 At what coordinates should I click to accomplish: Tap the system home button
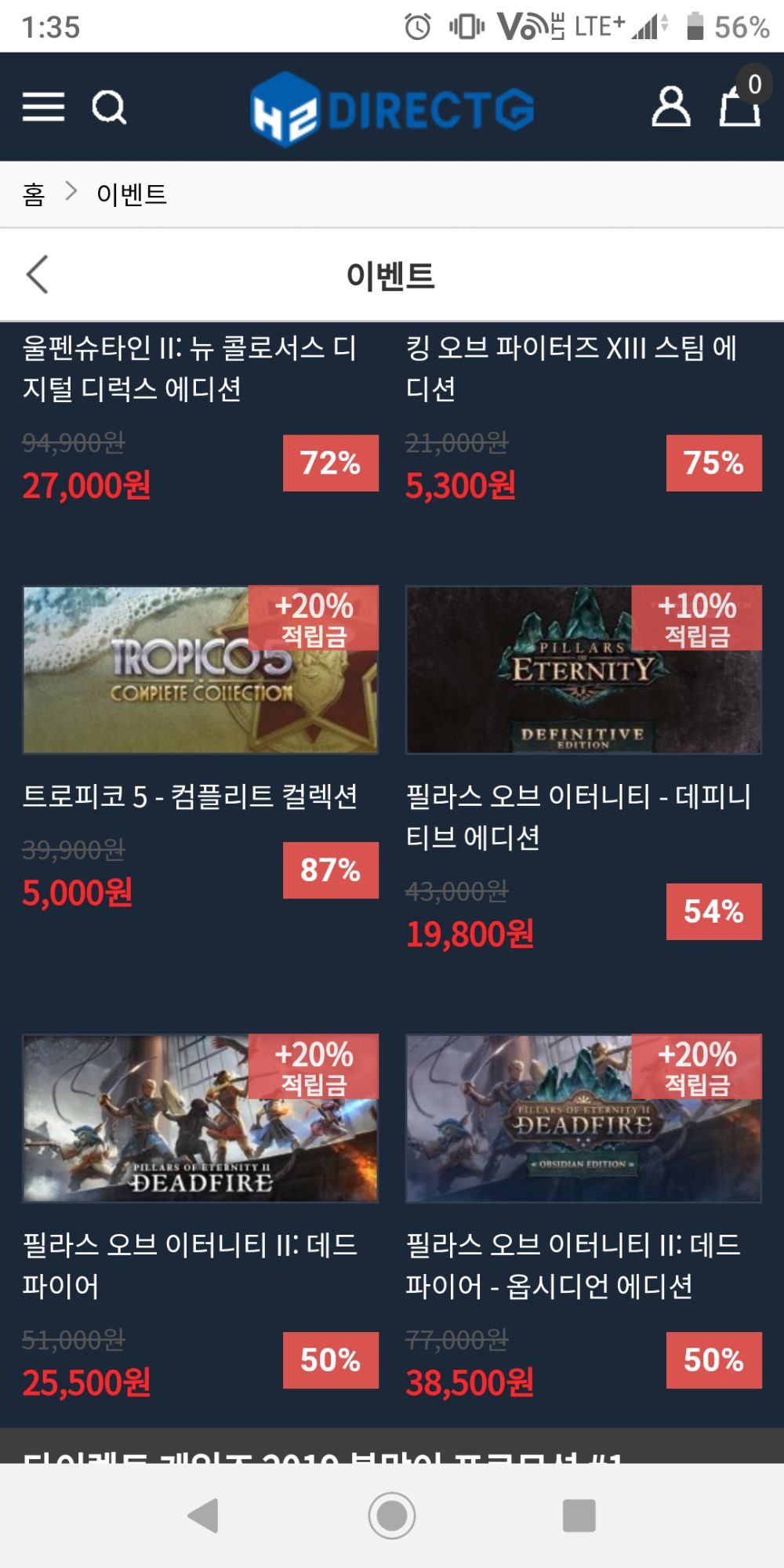(392, 1515)
